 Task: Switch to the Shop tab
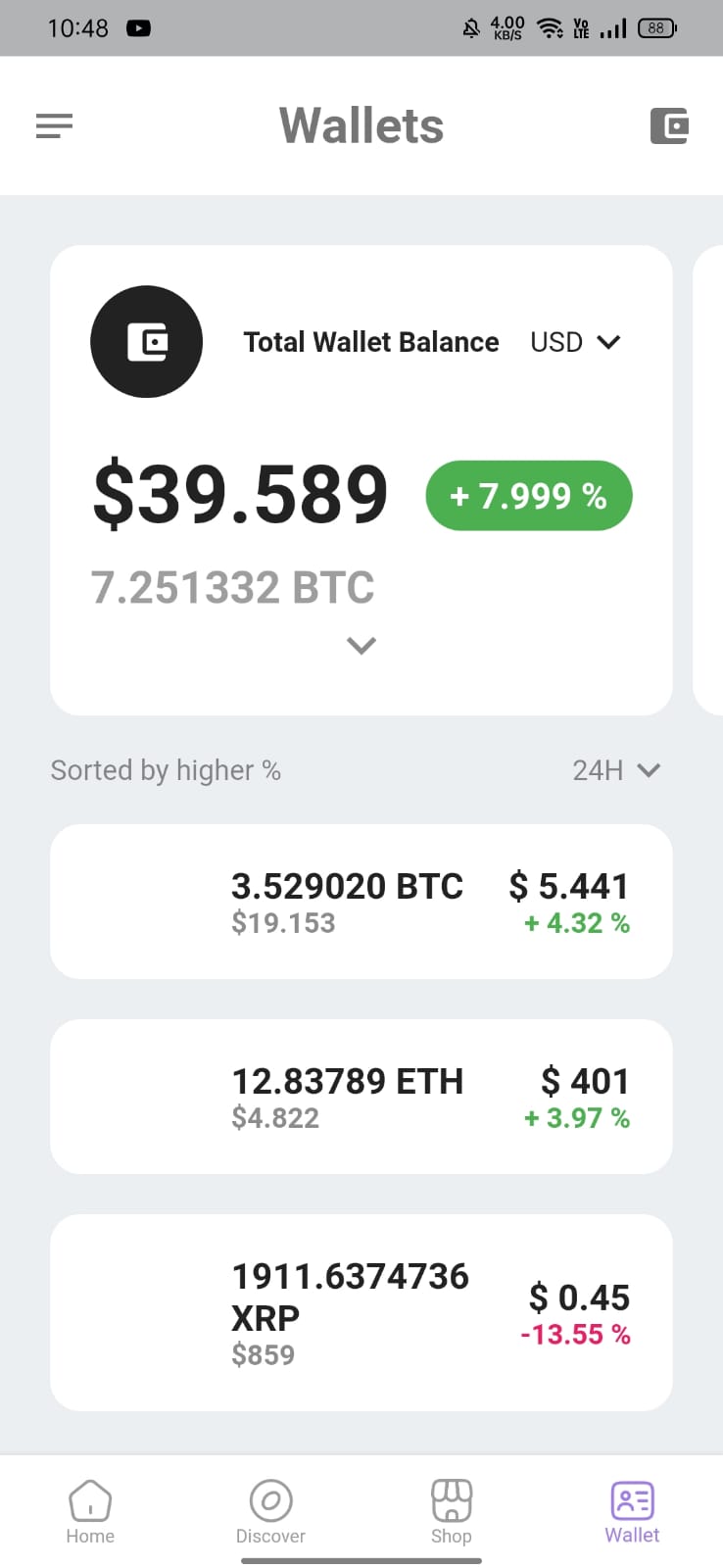(452, 1511)
